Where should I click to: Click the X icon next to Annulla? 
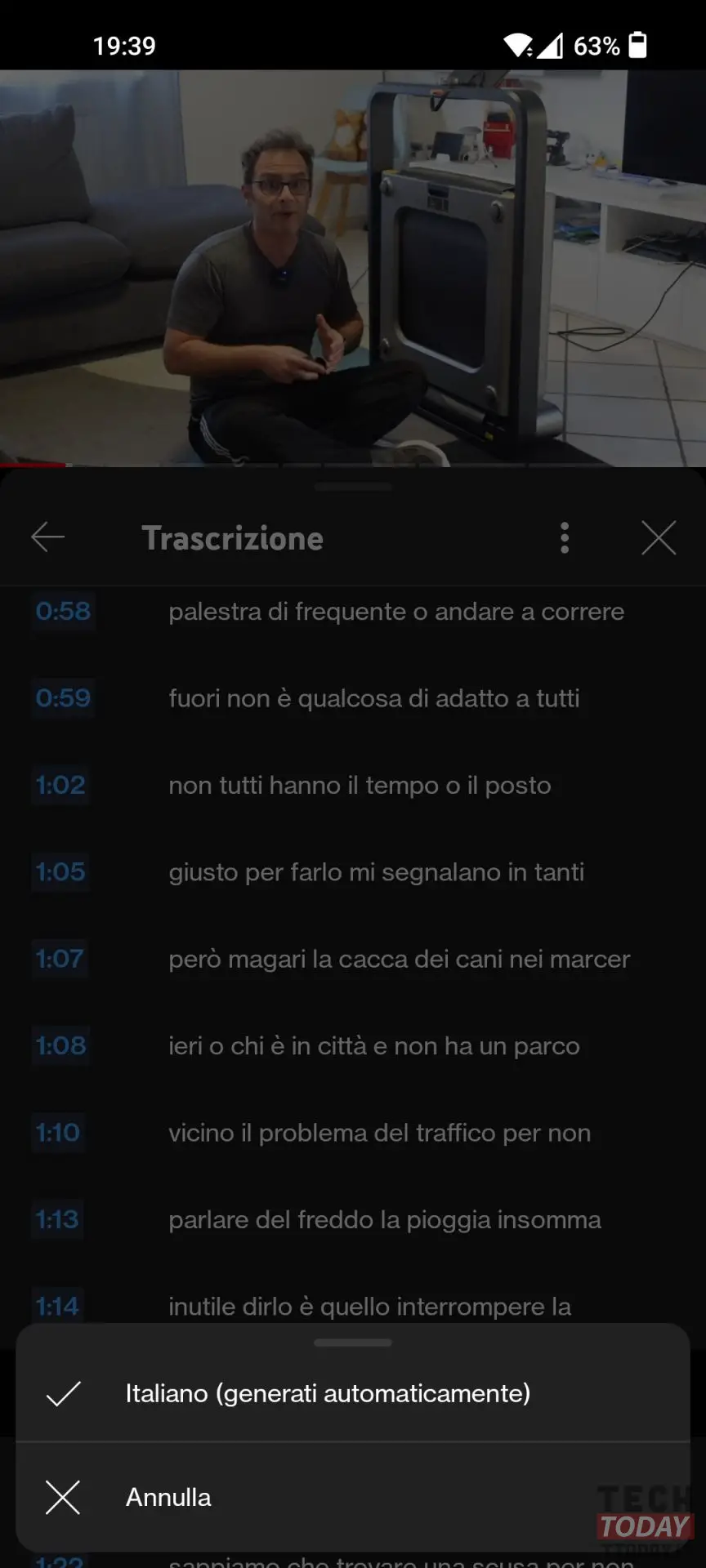point(65,1498)
